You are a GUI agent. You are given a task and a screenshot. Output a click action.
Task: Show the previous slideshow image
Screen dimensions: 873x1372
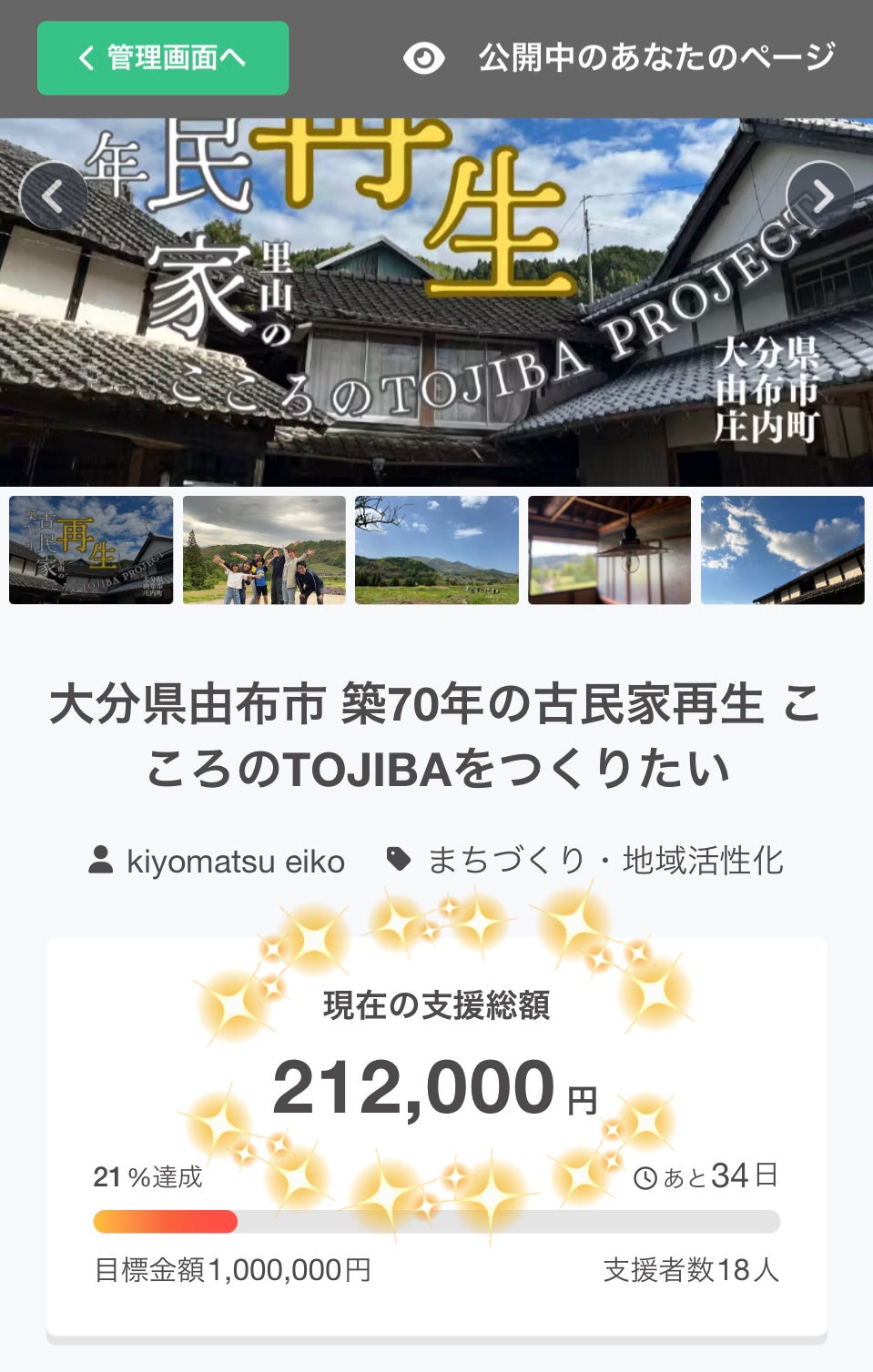tap(53, 196)
